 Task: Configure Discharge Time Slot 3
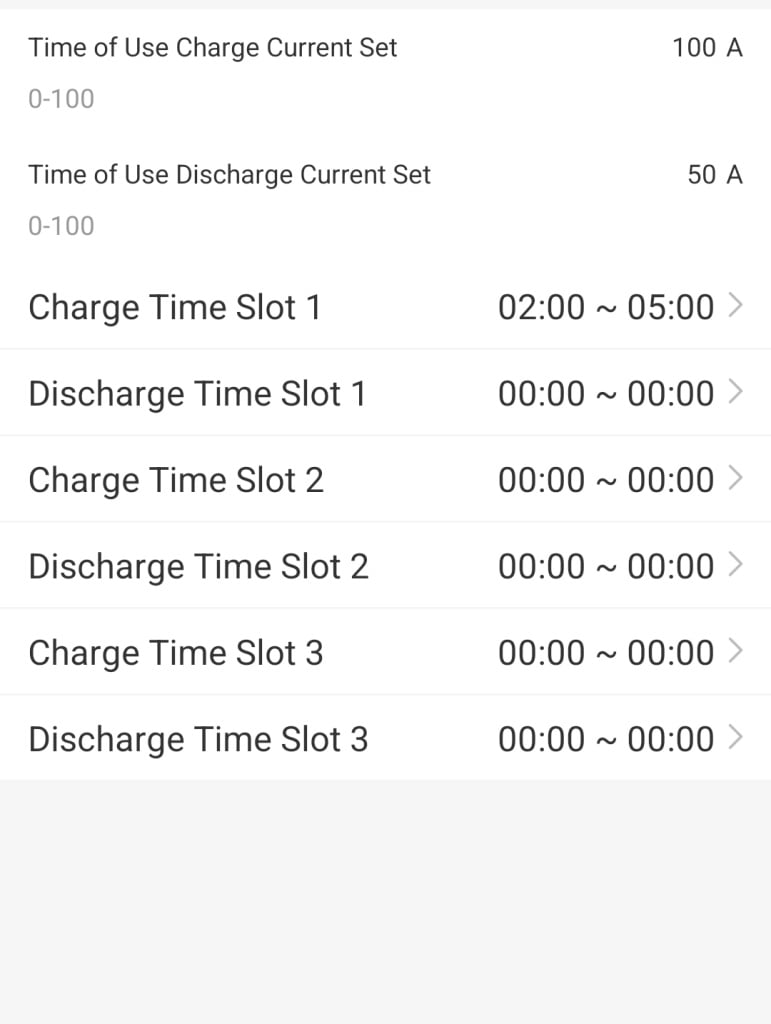pos(385,740)
